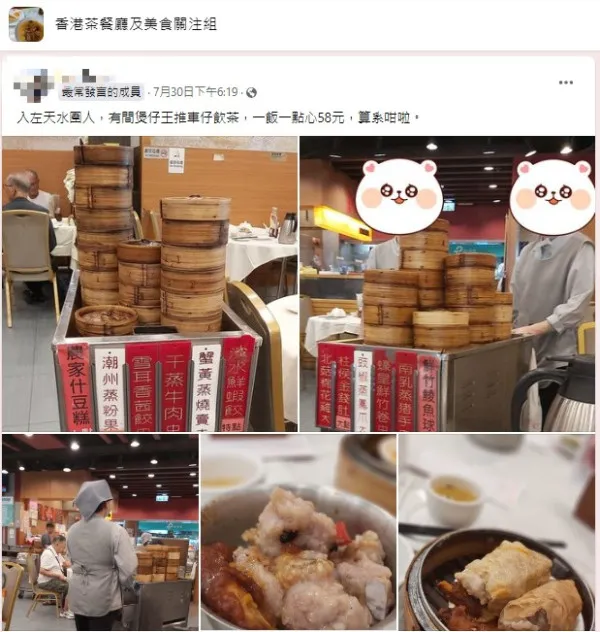This screenshot has height=632, width=600.
Task: View photo of dim sum cart with red signs
Action: click(x=150, y=284)
